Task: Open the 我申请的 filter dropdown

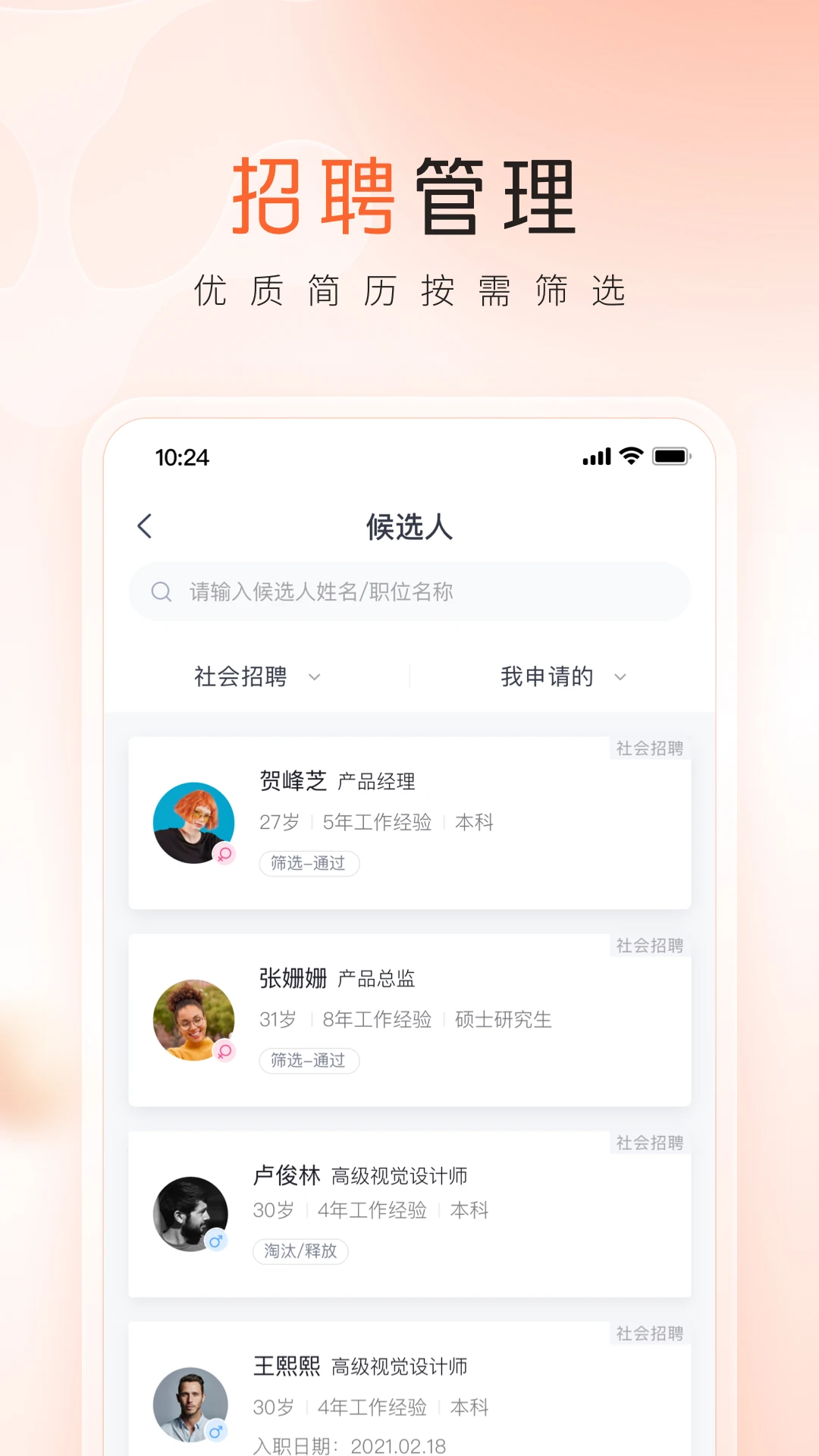Action: coord(564,677)
